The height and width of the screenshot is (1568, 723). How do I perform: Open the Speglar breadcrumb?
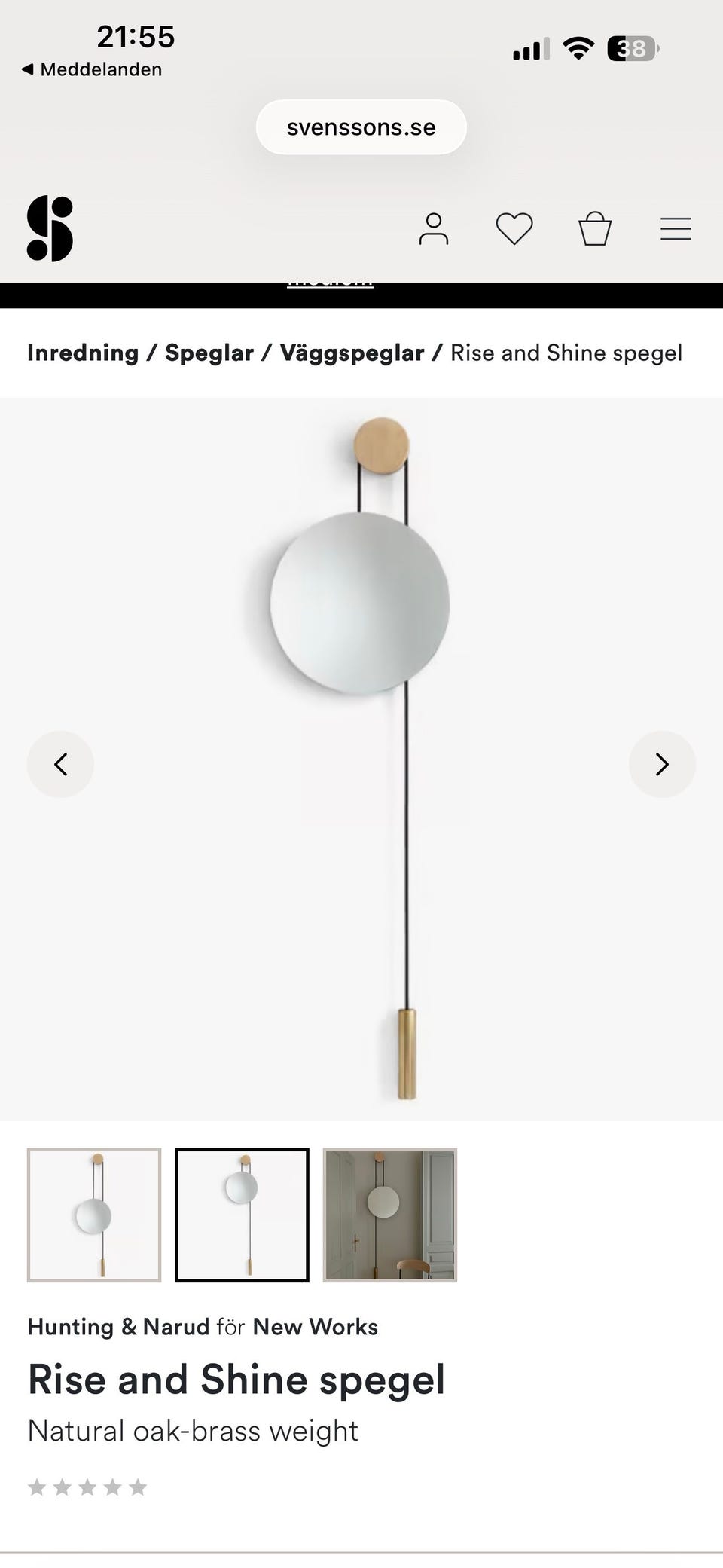pyautogui.click(x=209, y=353)
